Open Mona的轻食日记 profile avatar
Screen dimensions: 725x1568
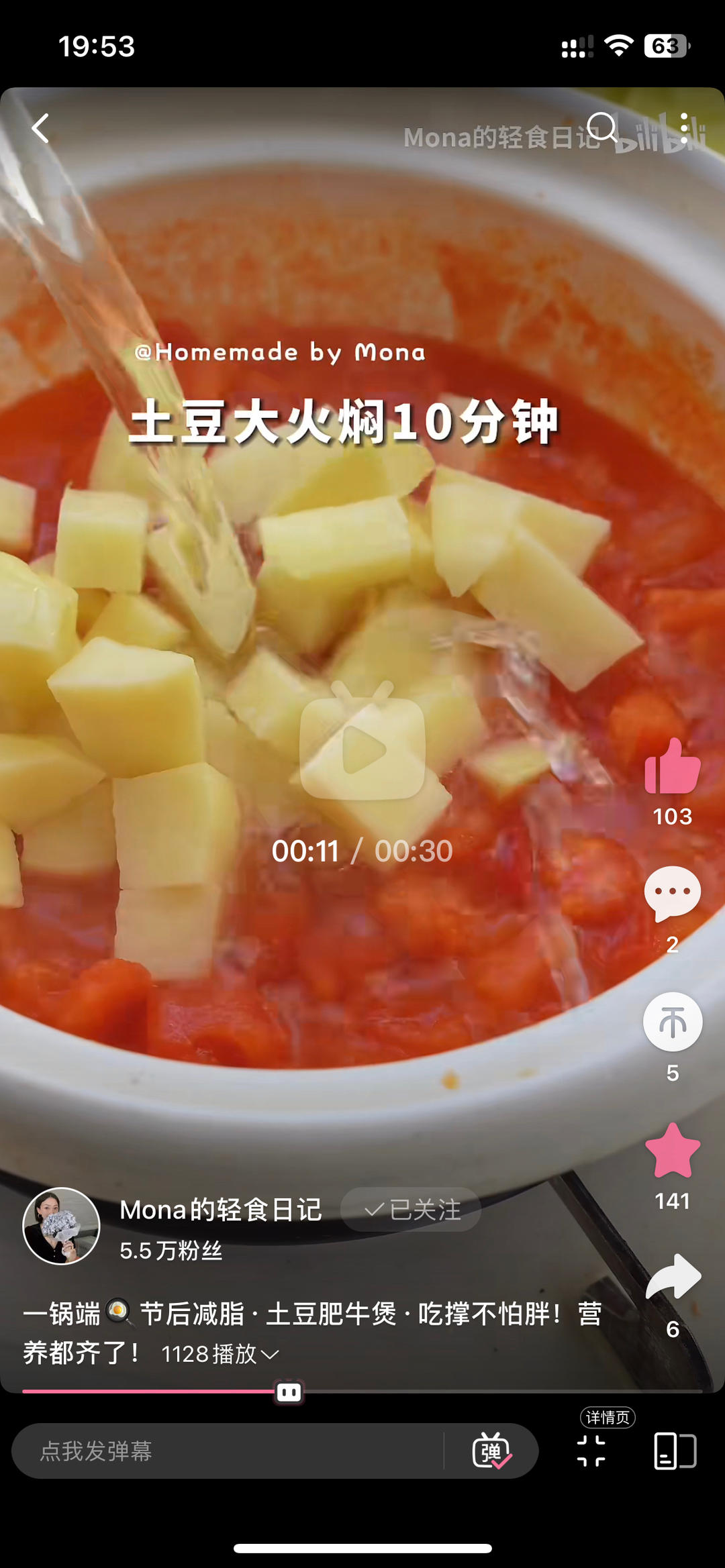click(x=61, y=1226)
